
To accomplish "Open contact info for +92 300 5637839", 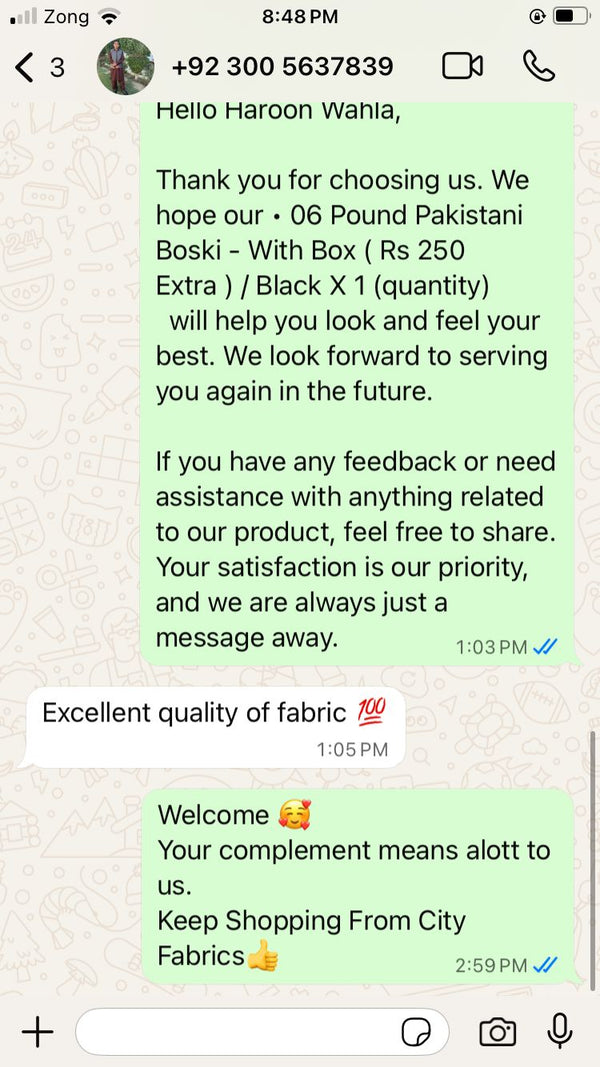I will [282, 67].
